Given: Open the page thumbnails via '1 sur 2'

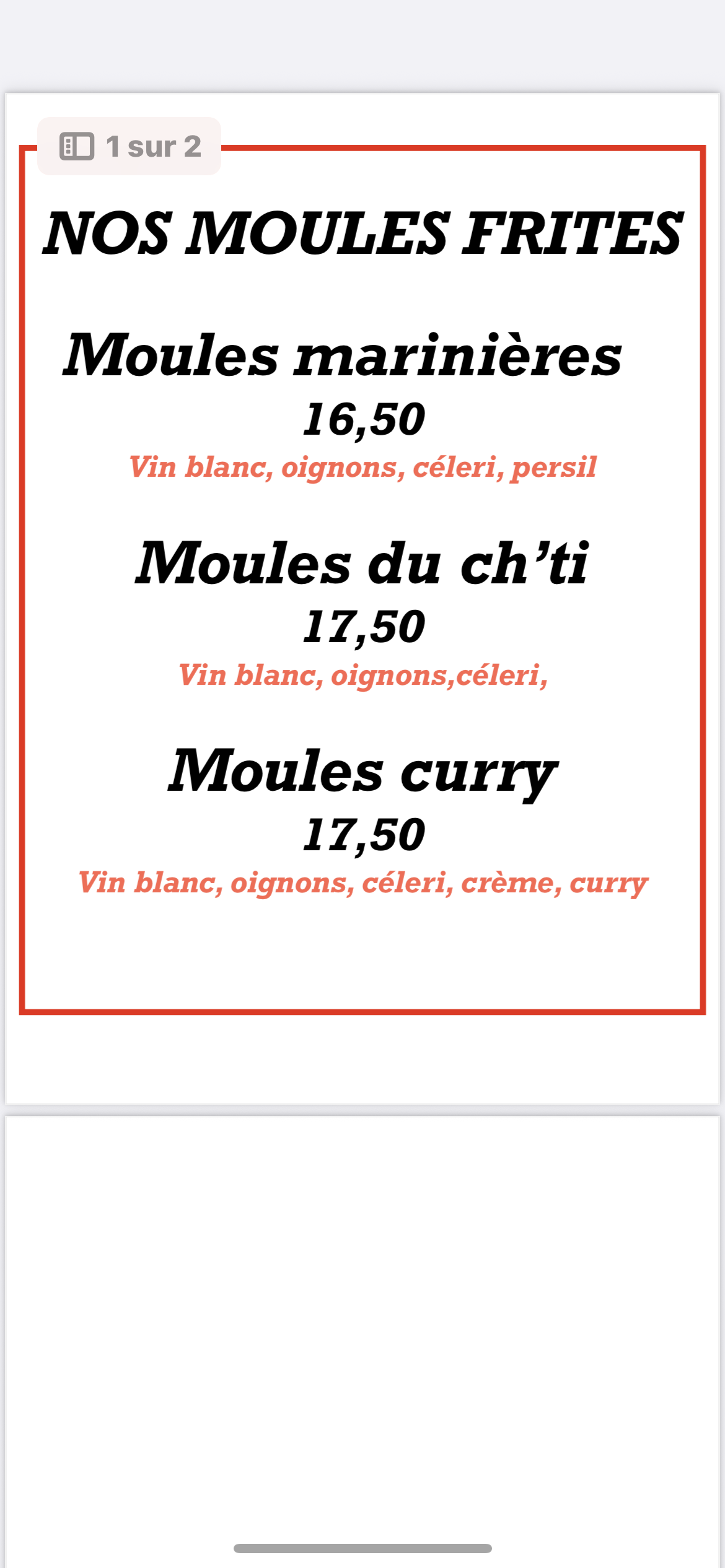Looking at the screenshot, I should pyautogui.click(x=129, y=146).
